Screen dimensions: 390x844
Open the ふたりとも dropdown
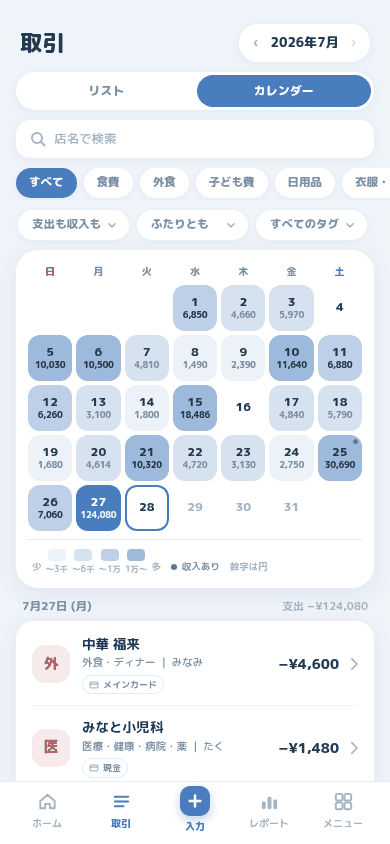pyautogui.click(x=193, y=224)
